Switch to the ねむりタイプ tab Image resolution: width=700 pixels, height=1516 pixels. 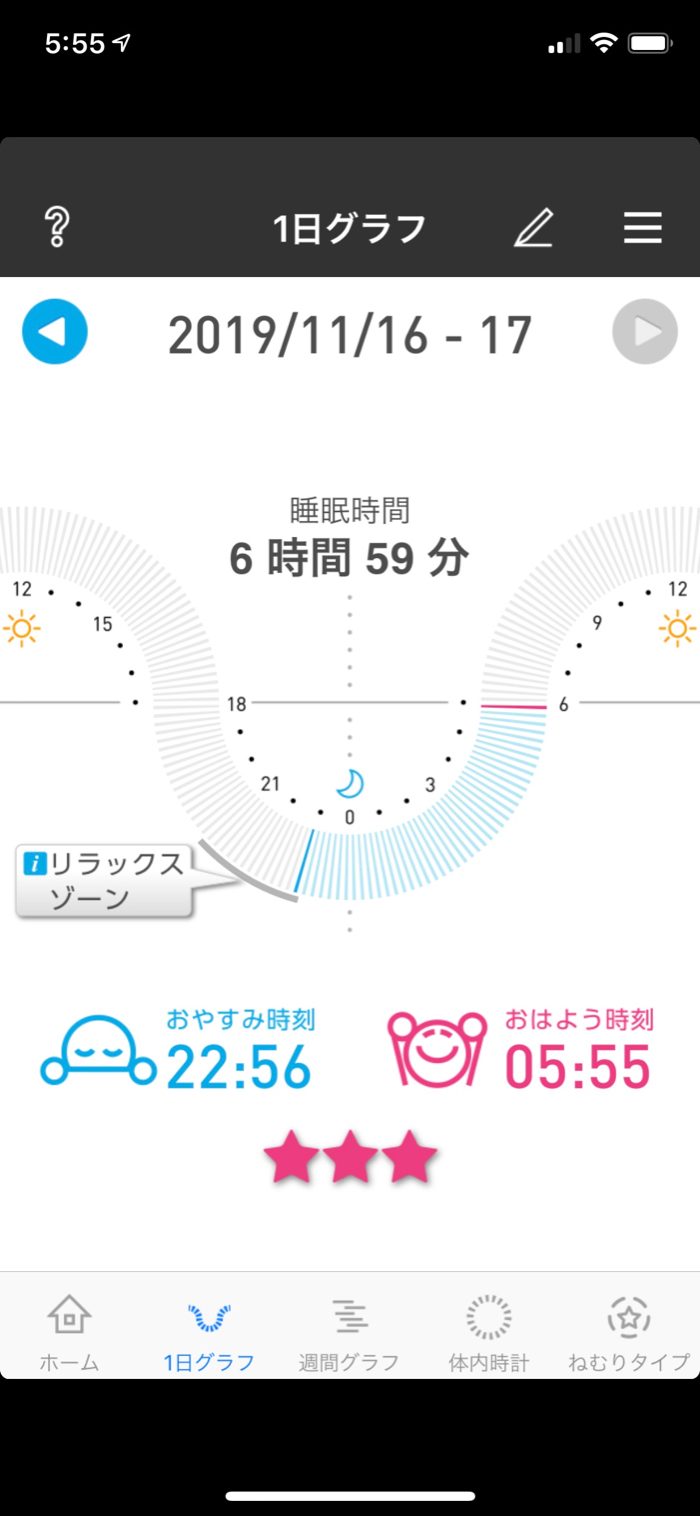[x=629, y=1332]
